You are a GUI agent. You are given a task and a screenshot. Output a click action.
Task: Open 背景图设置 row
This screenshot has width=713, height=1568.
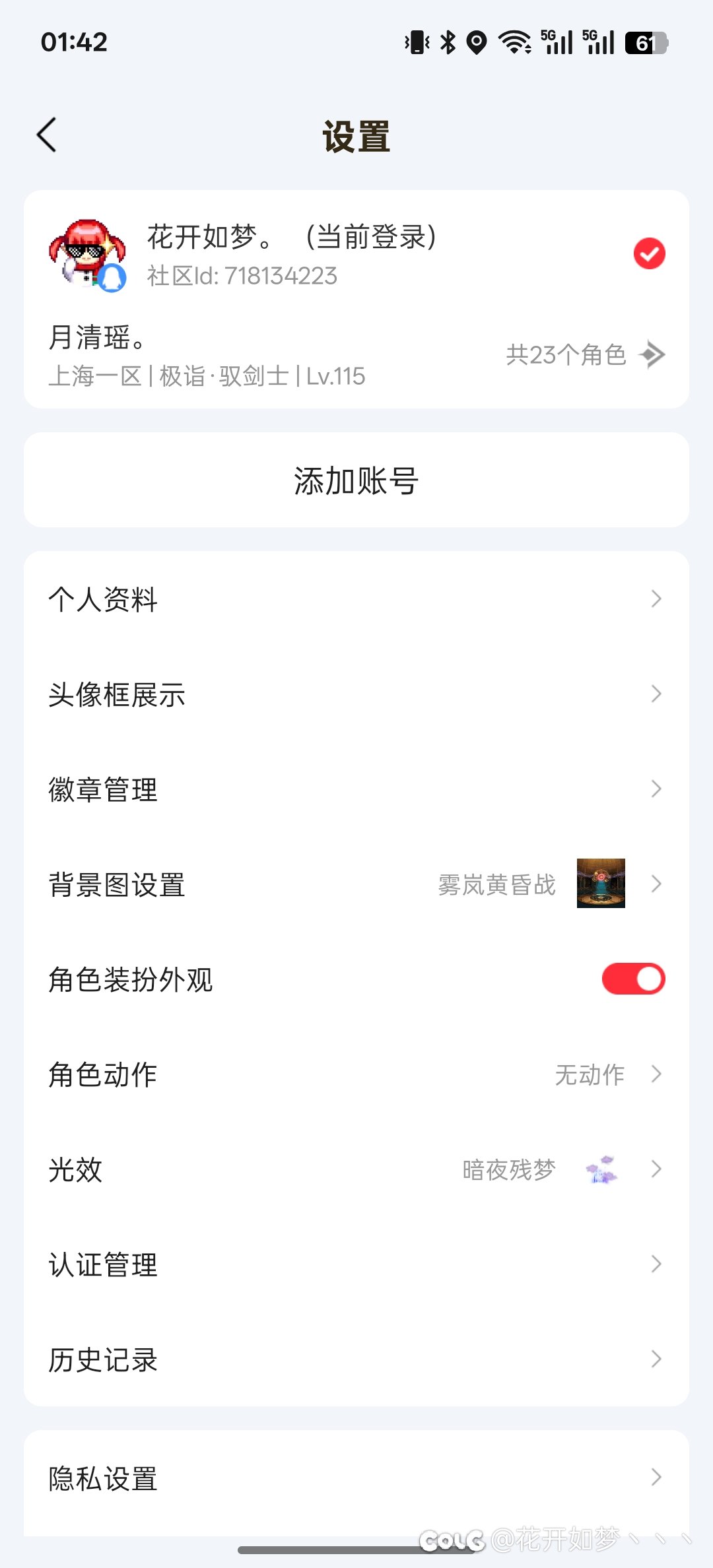click(x=356, y=884)
